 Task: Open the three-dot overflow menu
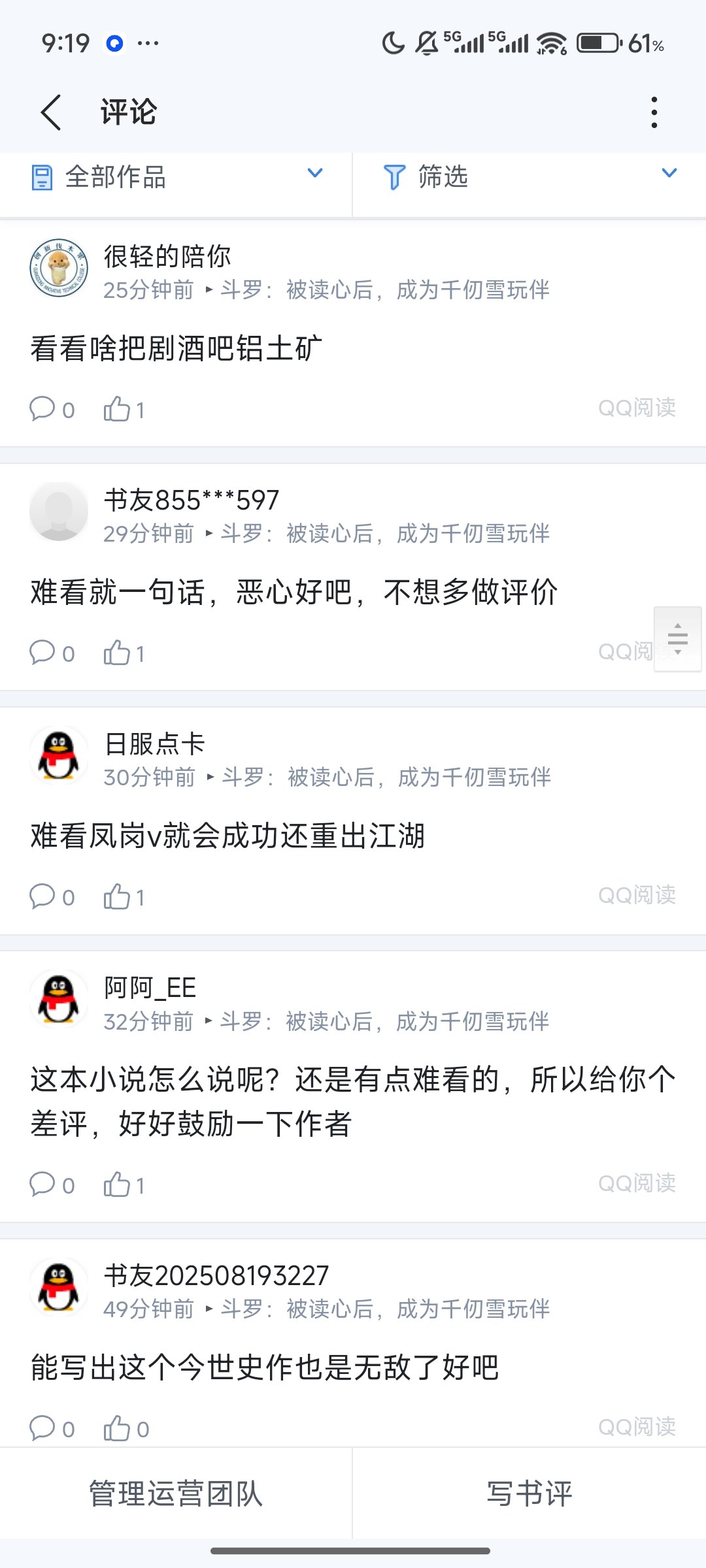pyautogui.click(x=654, y=112)
